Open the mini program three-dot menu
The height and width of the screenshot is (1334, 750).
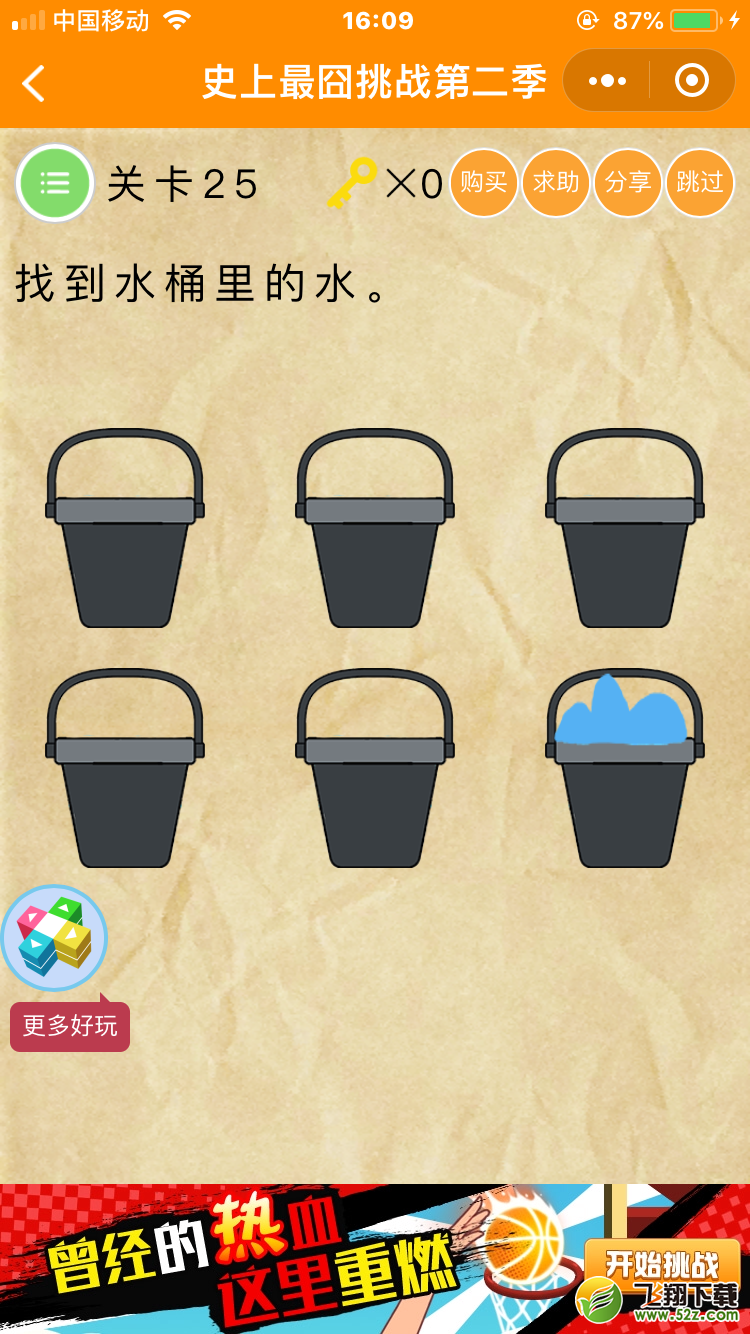click(x=607, y=81)
